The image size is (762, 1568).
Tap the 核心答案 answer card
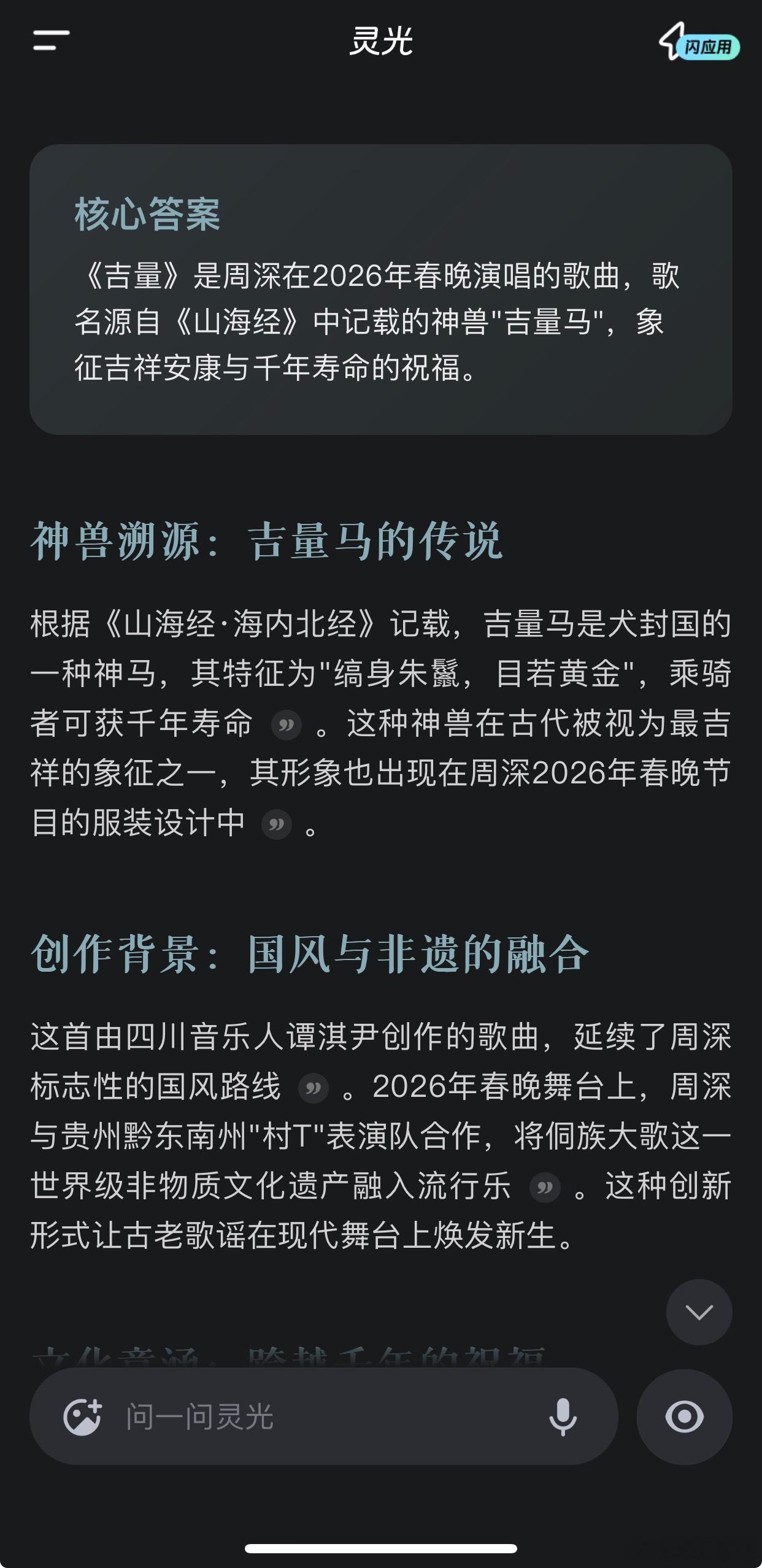coord(380,288)
